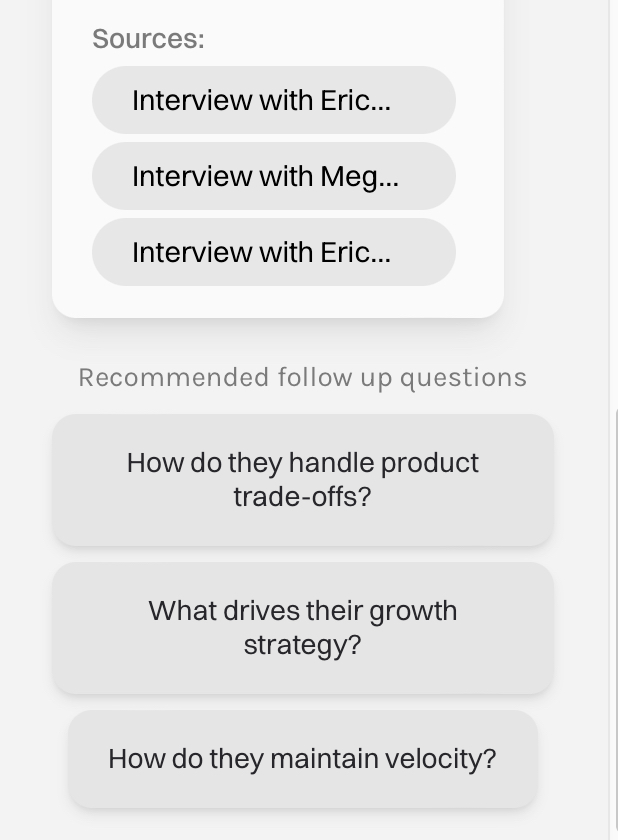618x840 pixels.
Task: Tap 'How do they maintain velocity?'
Action: [x=302, y=759]
